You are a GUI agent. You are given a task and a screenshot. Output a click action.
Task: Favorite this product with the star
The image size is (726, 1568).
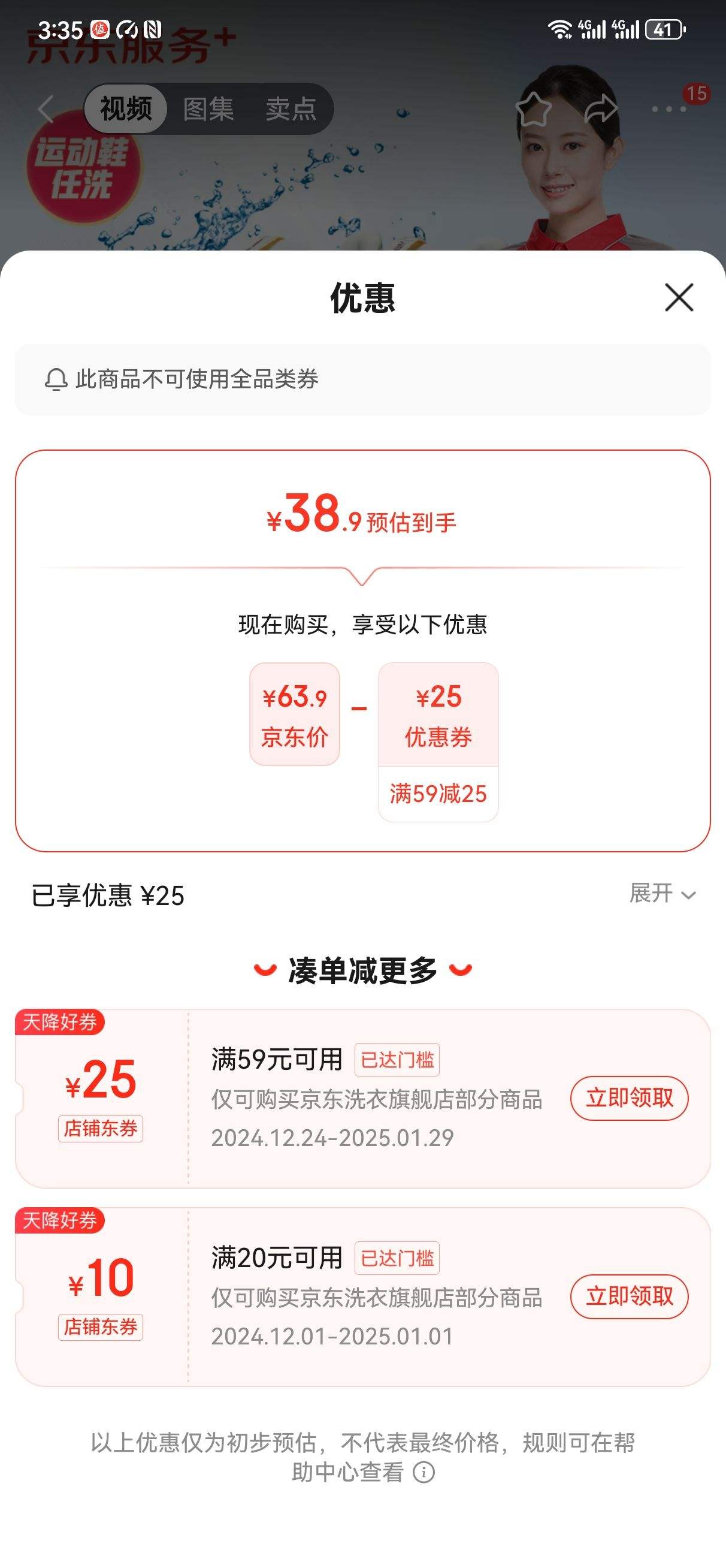(x=533, y=110)
